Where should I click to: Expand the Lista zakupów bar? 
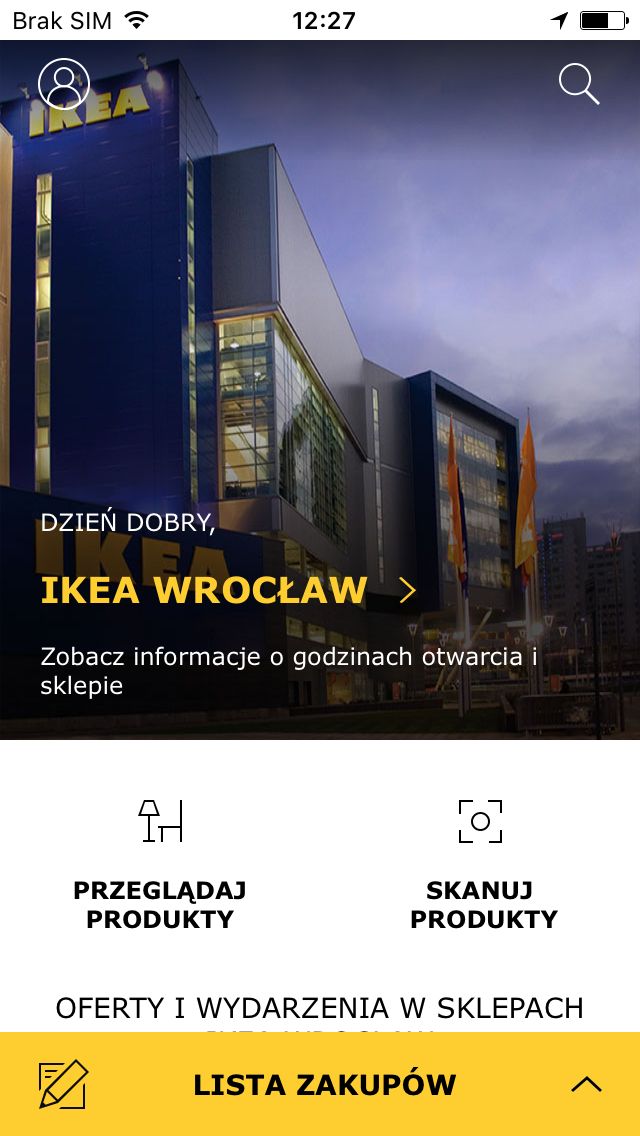tap(320, 1085)
